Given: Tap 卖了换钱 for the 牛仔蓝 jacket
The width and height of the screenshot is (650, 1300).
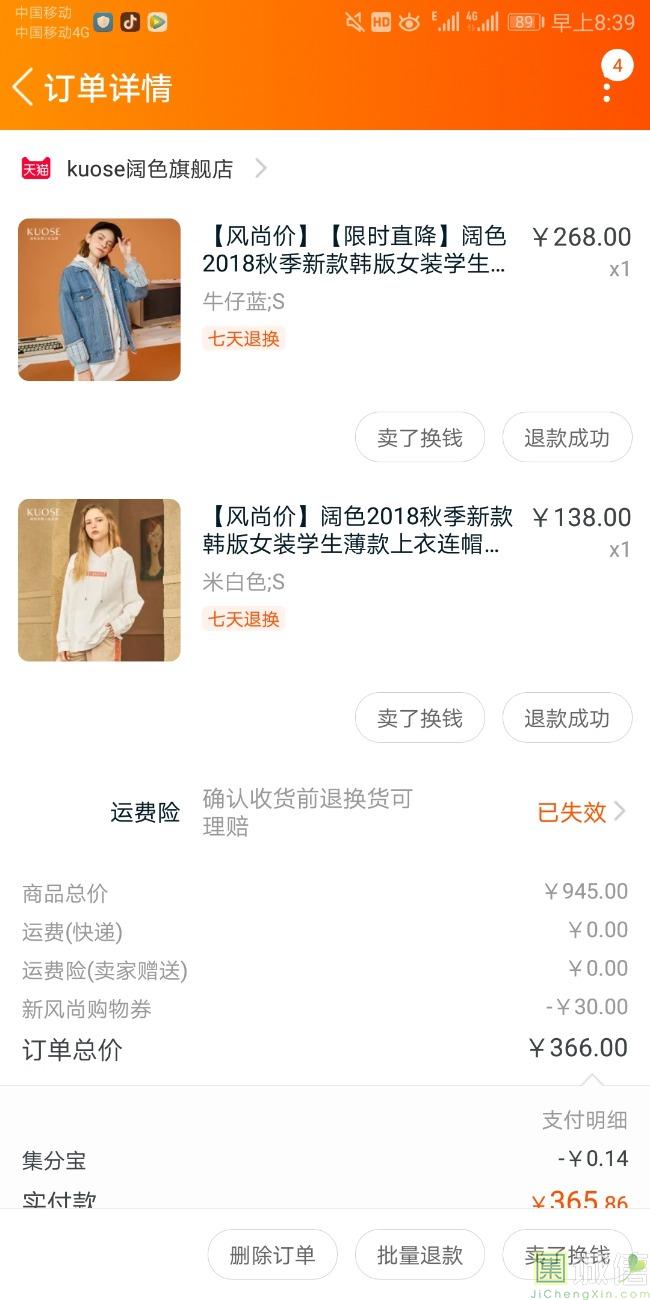Looking at the screenshot, I should (420, 438).
